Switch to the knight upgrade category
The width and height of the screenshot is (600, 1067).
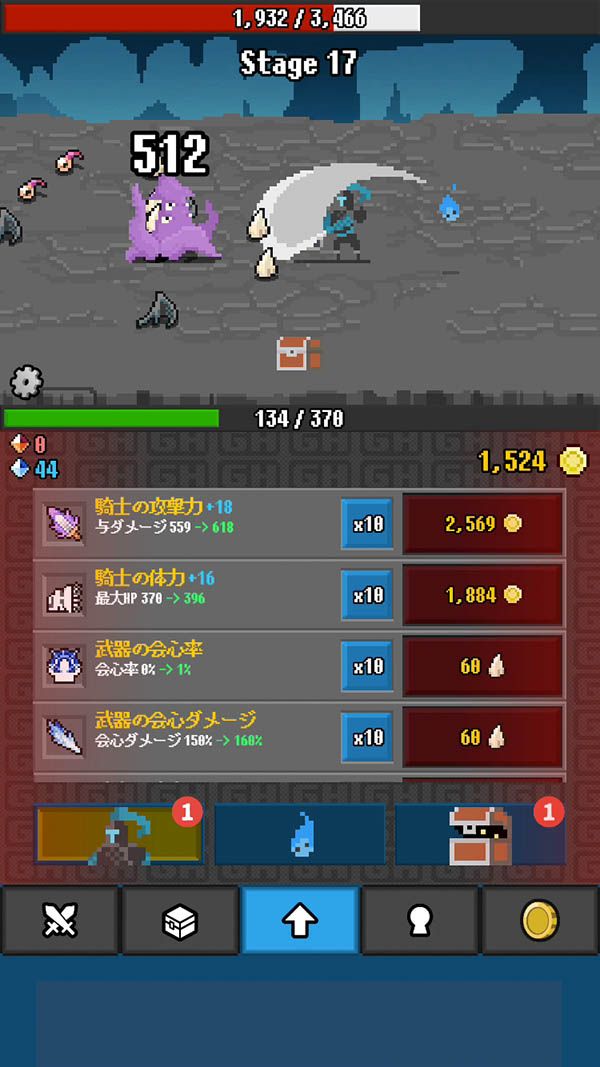tap(119, 834)
